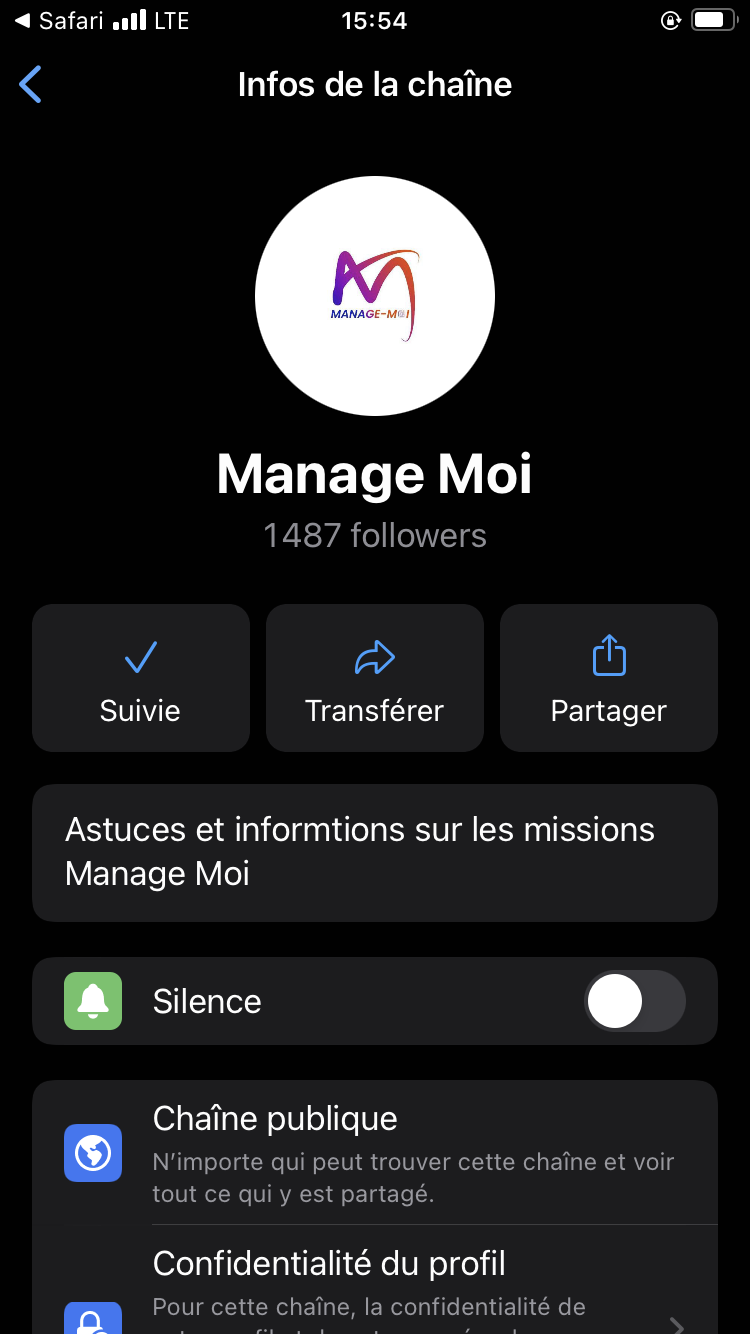Image resolution: width=750 pixels, height=1334 pixels.
Task: Forward channel with Transférer
Action: click(x=375, y=678)
